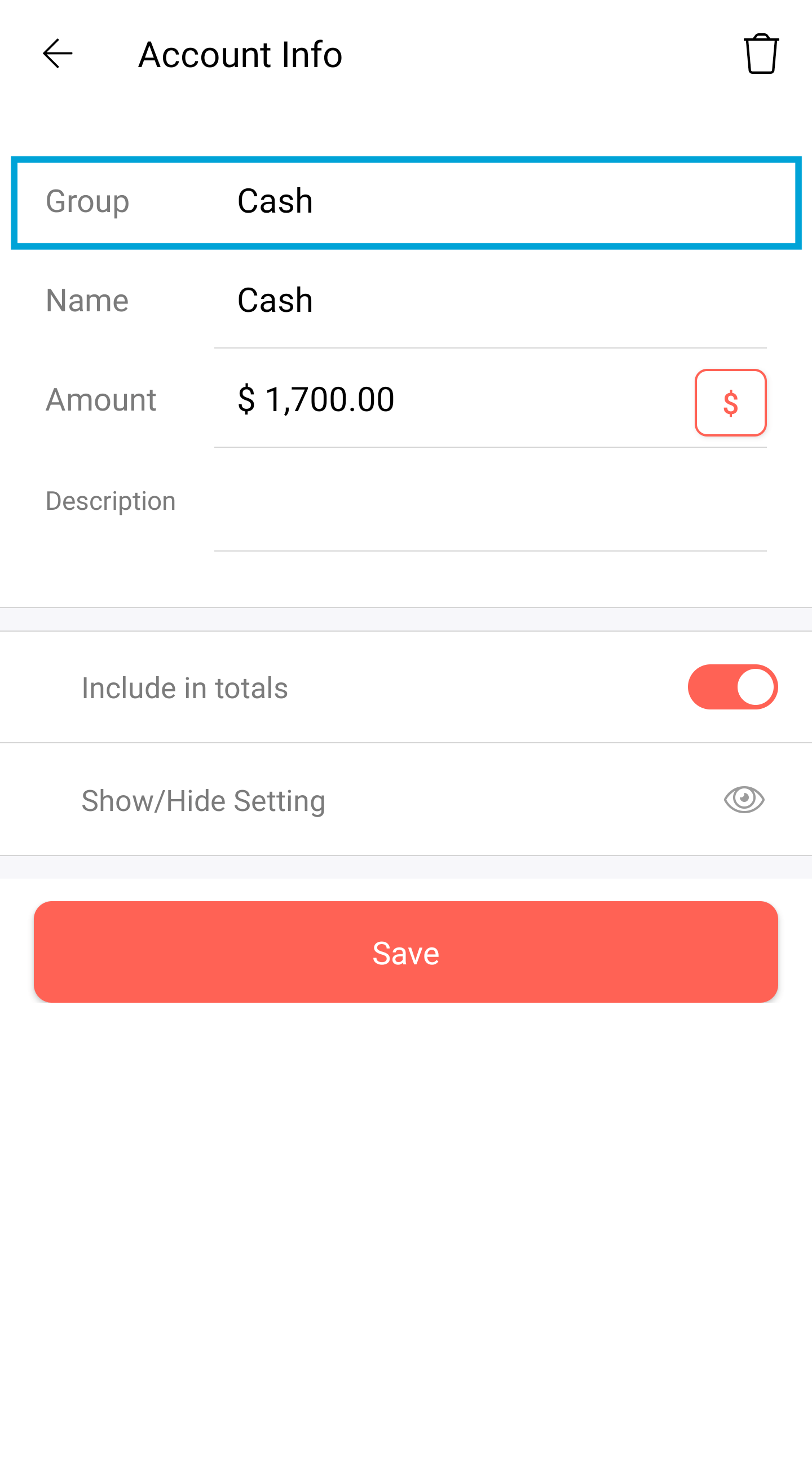Edit the Name field
The height and width of the screenshot is (1477, 812).
click(490, 301)
